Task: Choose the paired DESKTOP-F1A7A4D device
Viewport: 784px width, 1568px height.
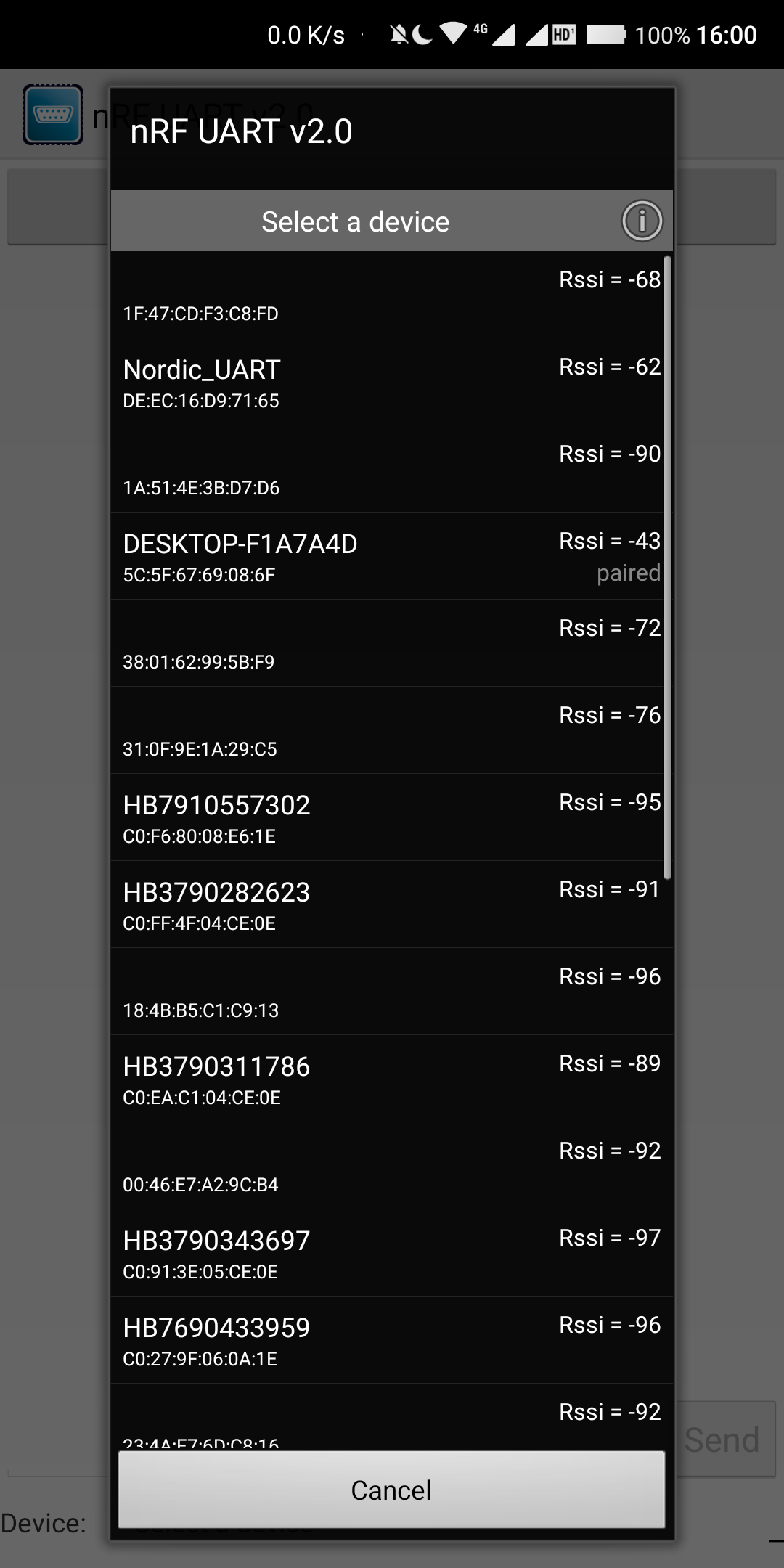Action: coord(392,556)
